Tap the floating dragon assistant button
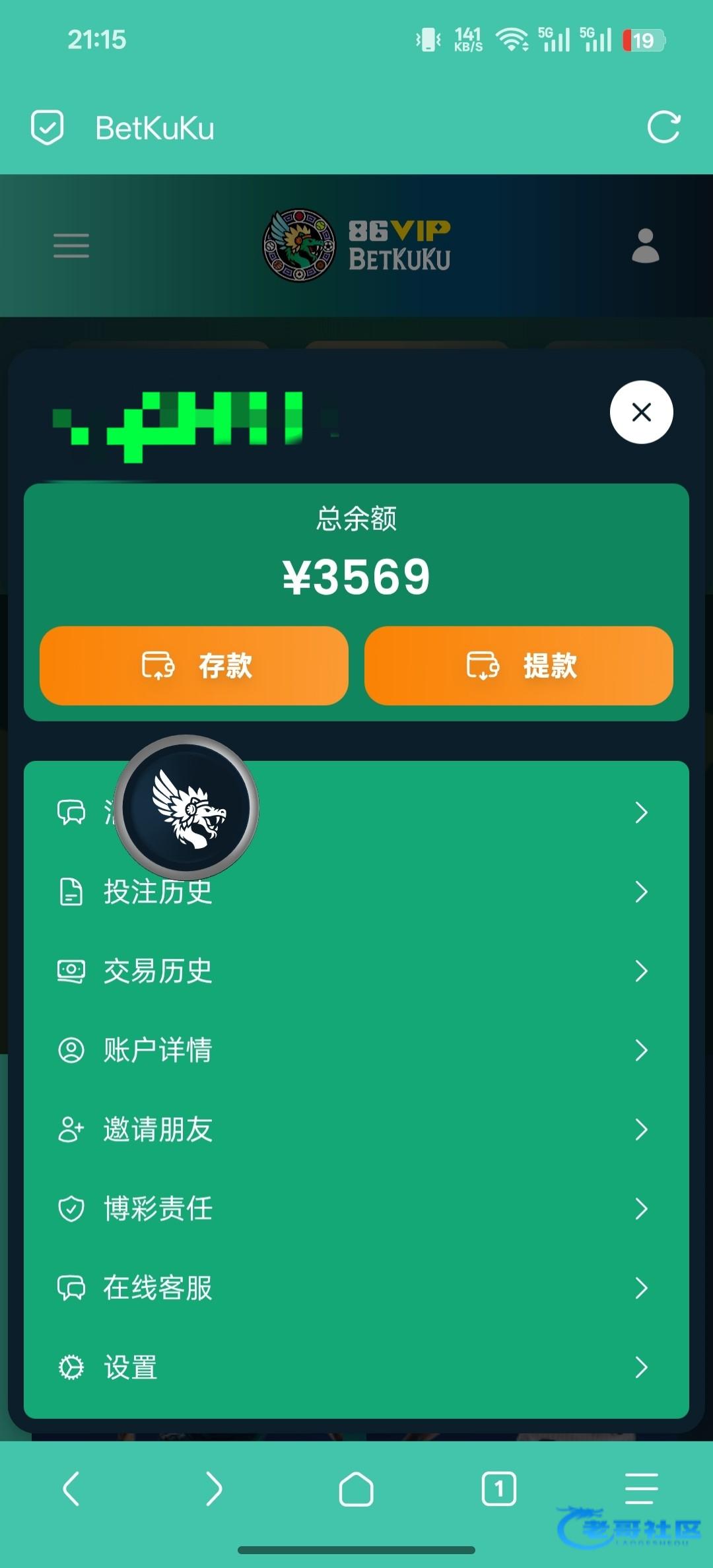Screen dimensions: 713x1568 pyautogui.click(x=186, y=807)
